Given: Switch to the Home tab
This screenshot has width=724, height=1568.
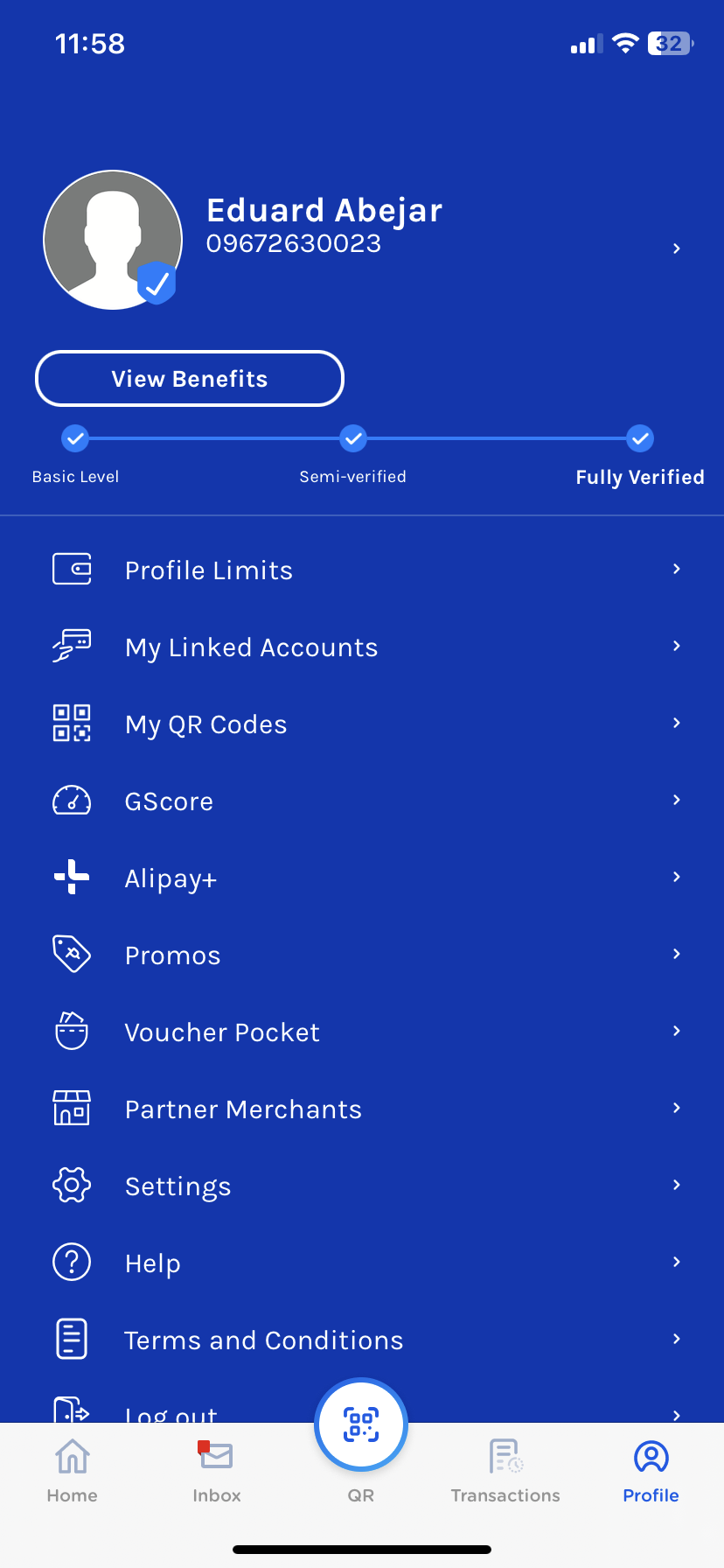Looking at the screenshot, I should [73, 1472].
